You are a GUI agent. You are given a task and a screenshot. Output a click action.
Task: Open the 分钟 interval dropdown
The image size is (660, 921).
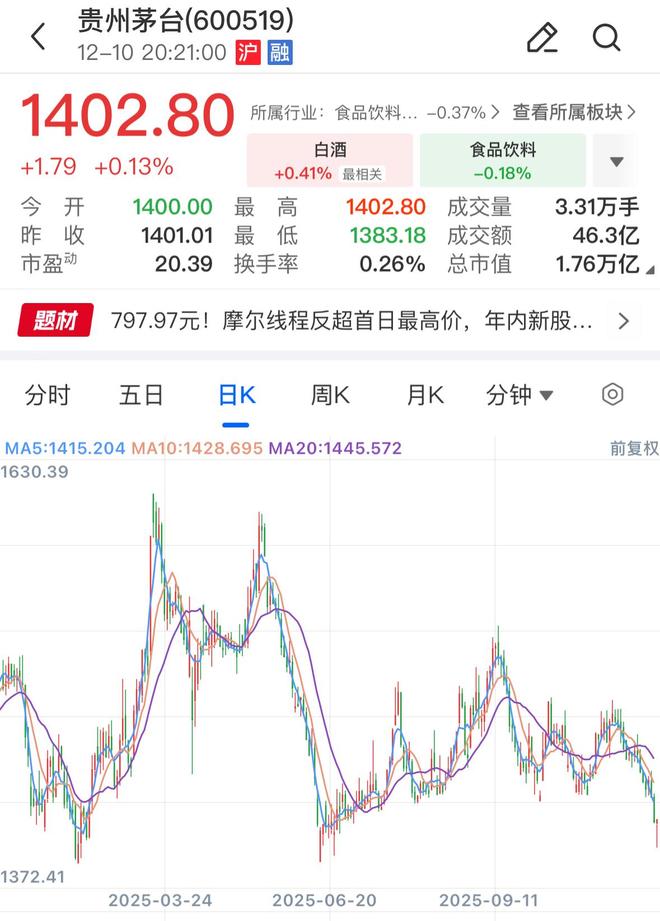click(x=519, y=395)
